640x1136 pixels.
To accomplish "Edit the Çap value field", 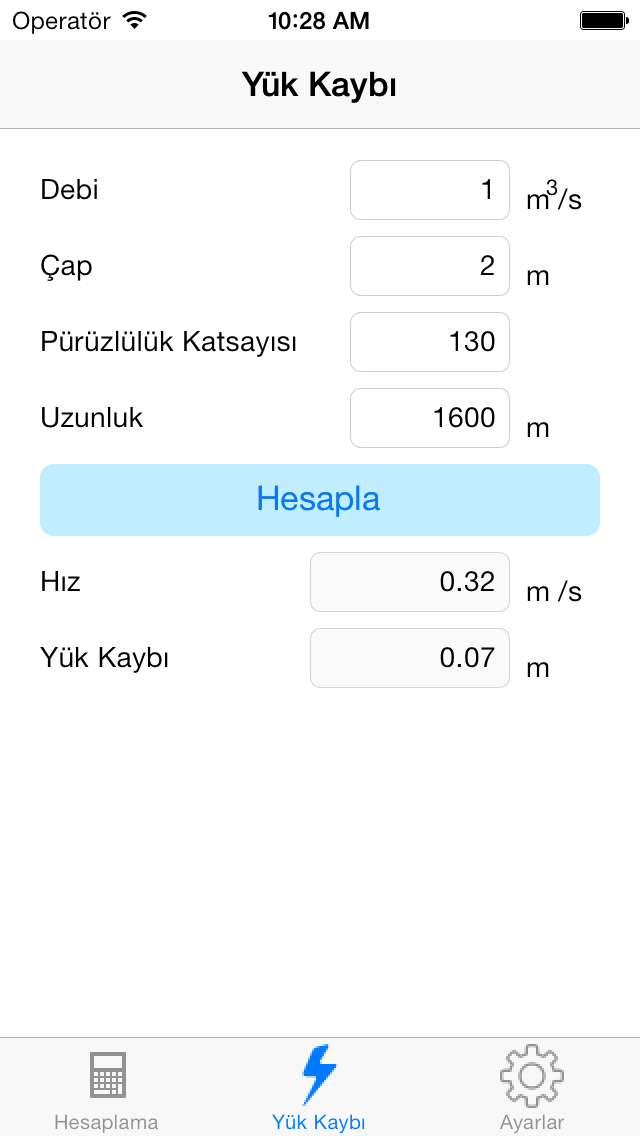I will point(430,266).
